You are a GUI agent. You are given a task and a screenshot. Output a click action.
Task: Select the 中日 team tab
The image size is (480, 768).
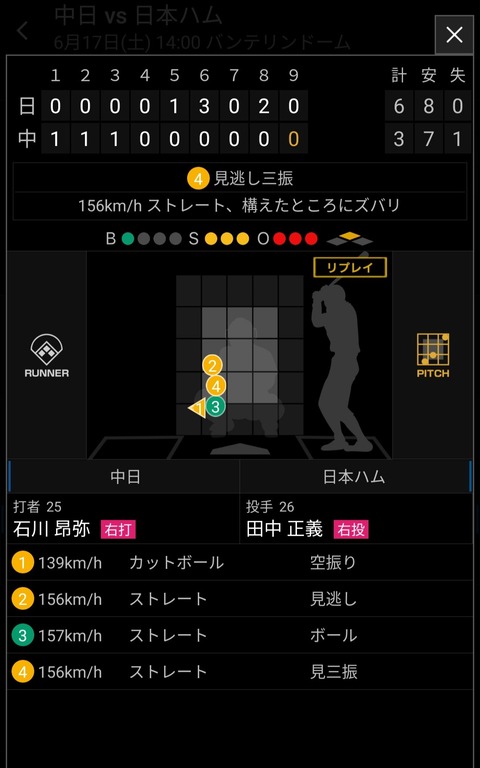point(124,477)
